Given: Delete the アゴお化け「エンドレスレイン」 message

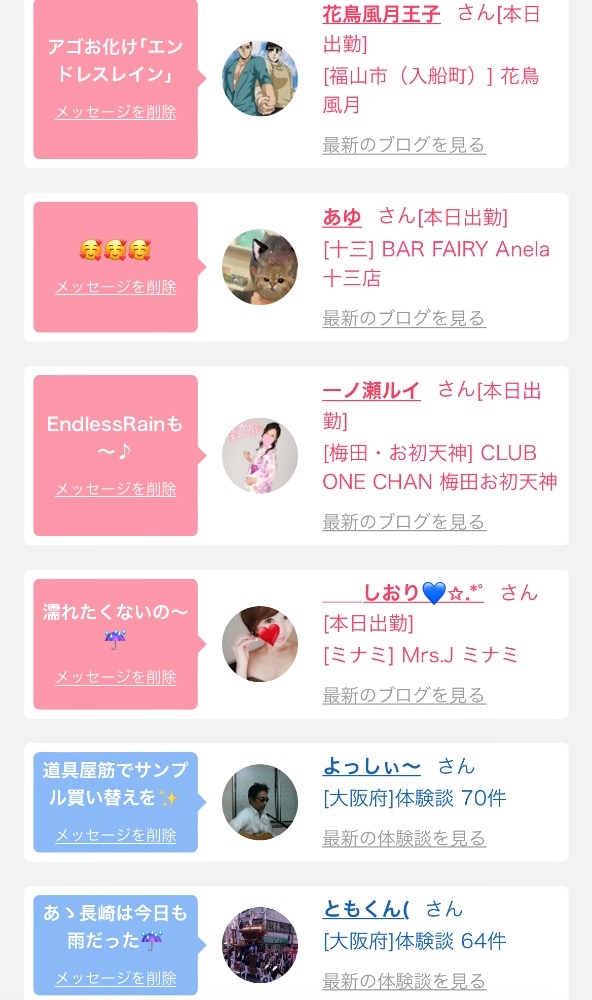Looking at the screenshot, I should 115,112.
